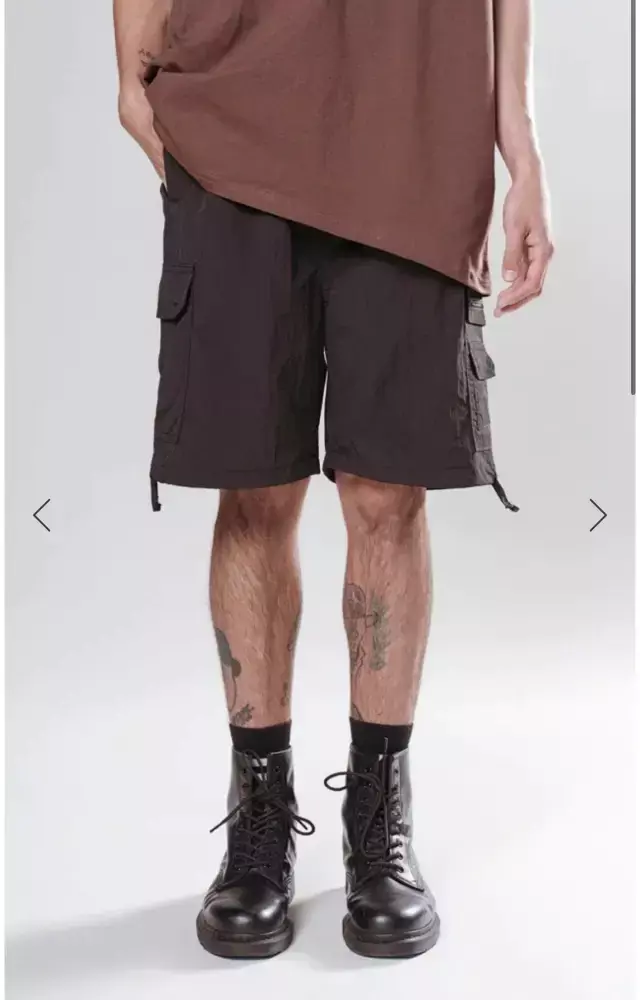Go to the previous product image

click(x=42, y=515)
